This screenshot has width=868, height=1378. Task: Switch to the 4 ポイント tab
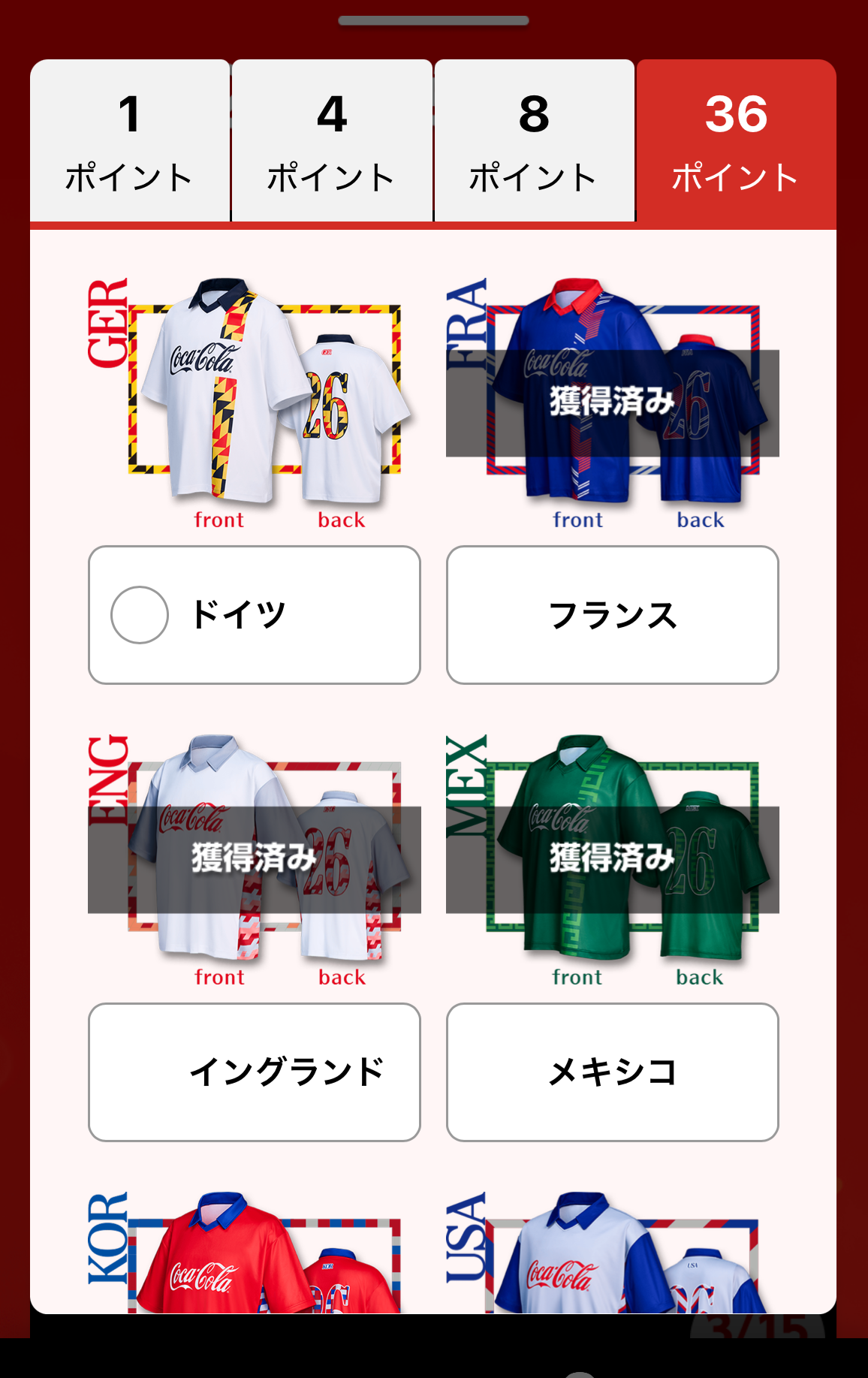click(332, 140)
